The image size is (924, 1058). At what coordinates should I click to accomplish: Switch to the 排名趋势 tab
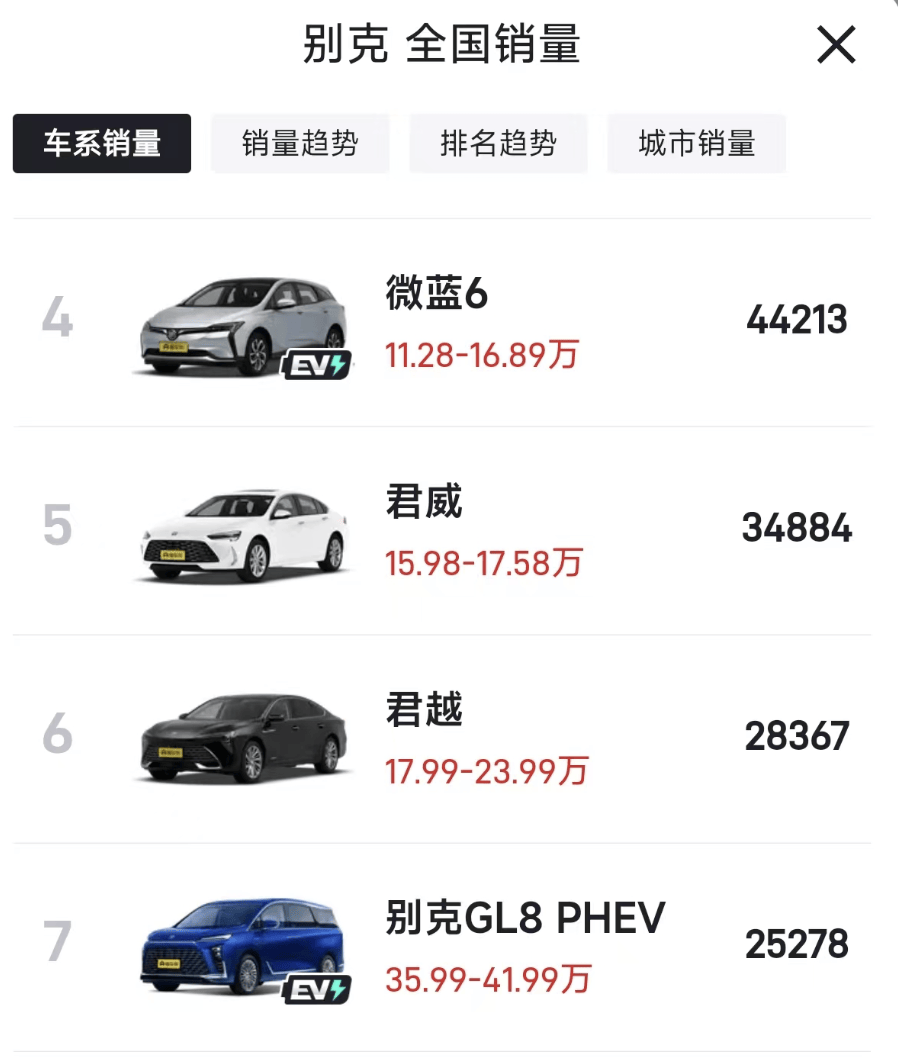click(498, 144)
